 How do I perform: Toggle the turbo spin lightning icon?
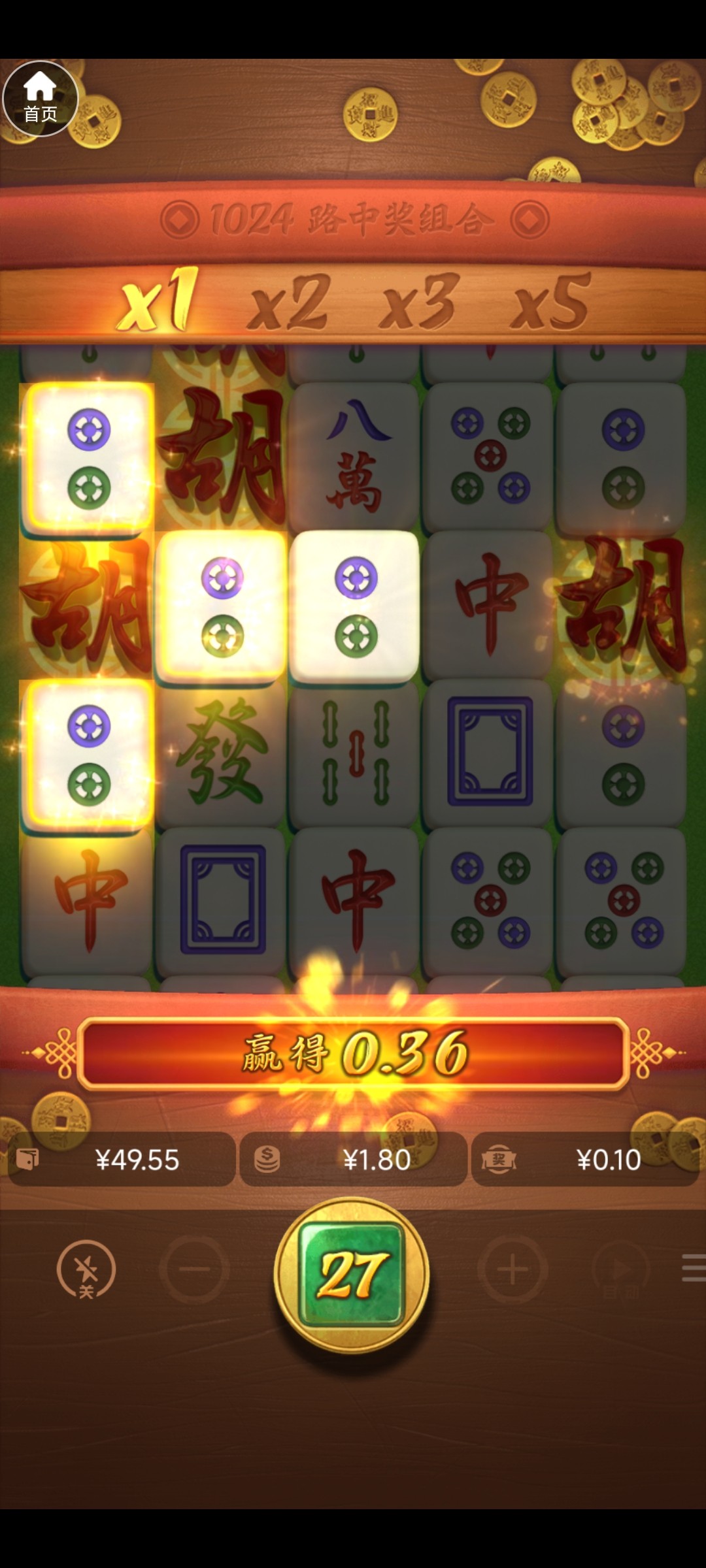click(86, 1269)
